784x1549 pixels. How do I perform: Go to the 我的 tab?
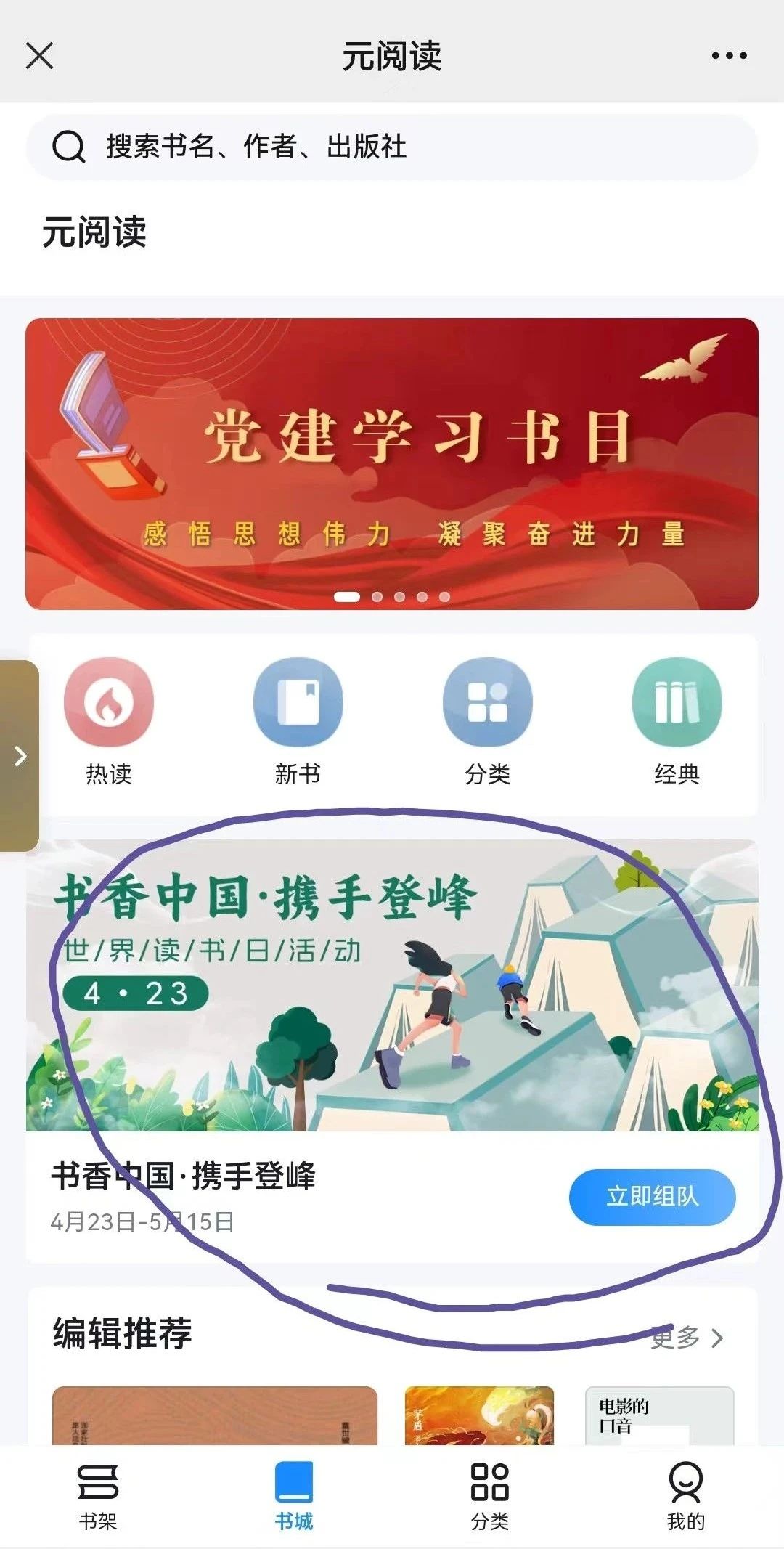pyautogui.click(x=686, y=1497)
